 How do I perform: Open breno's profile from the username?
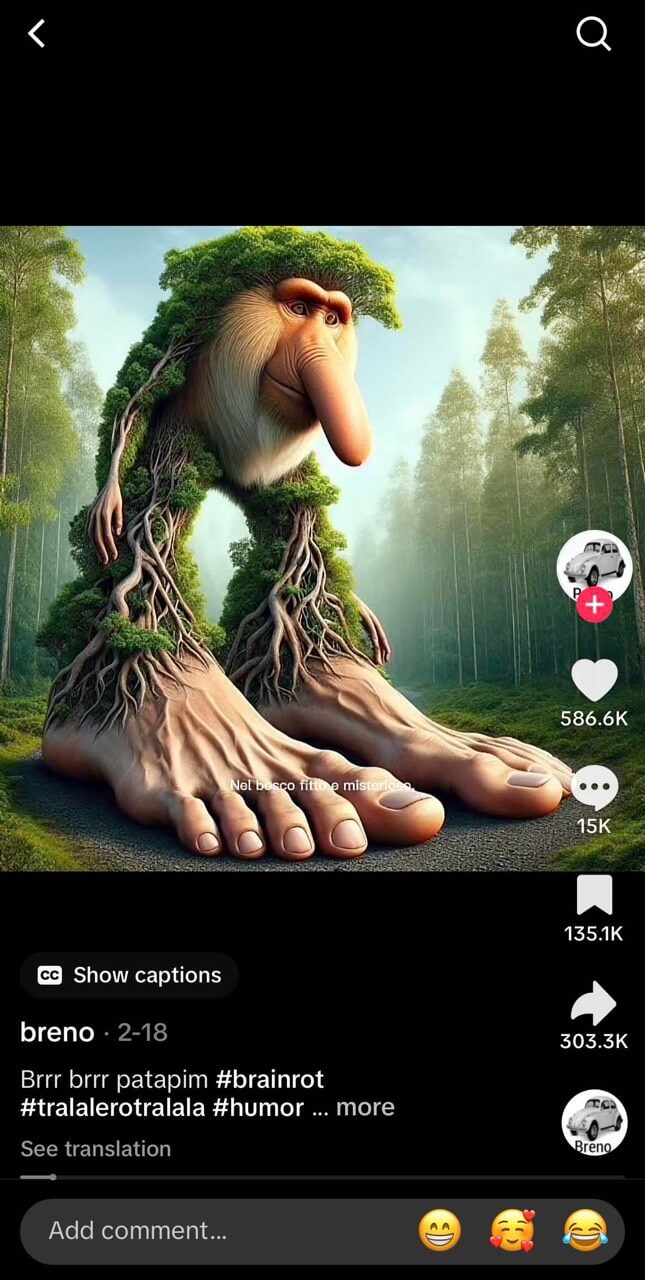click(57, 1032)
